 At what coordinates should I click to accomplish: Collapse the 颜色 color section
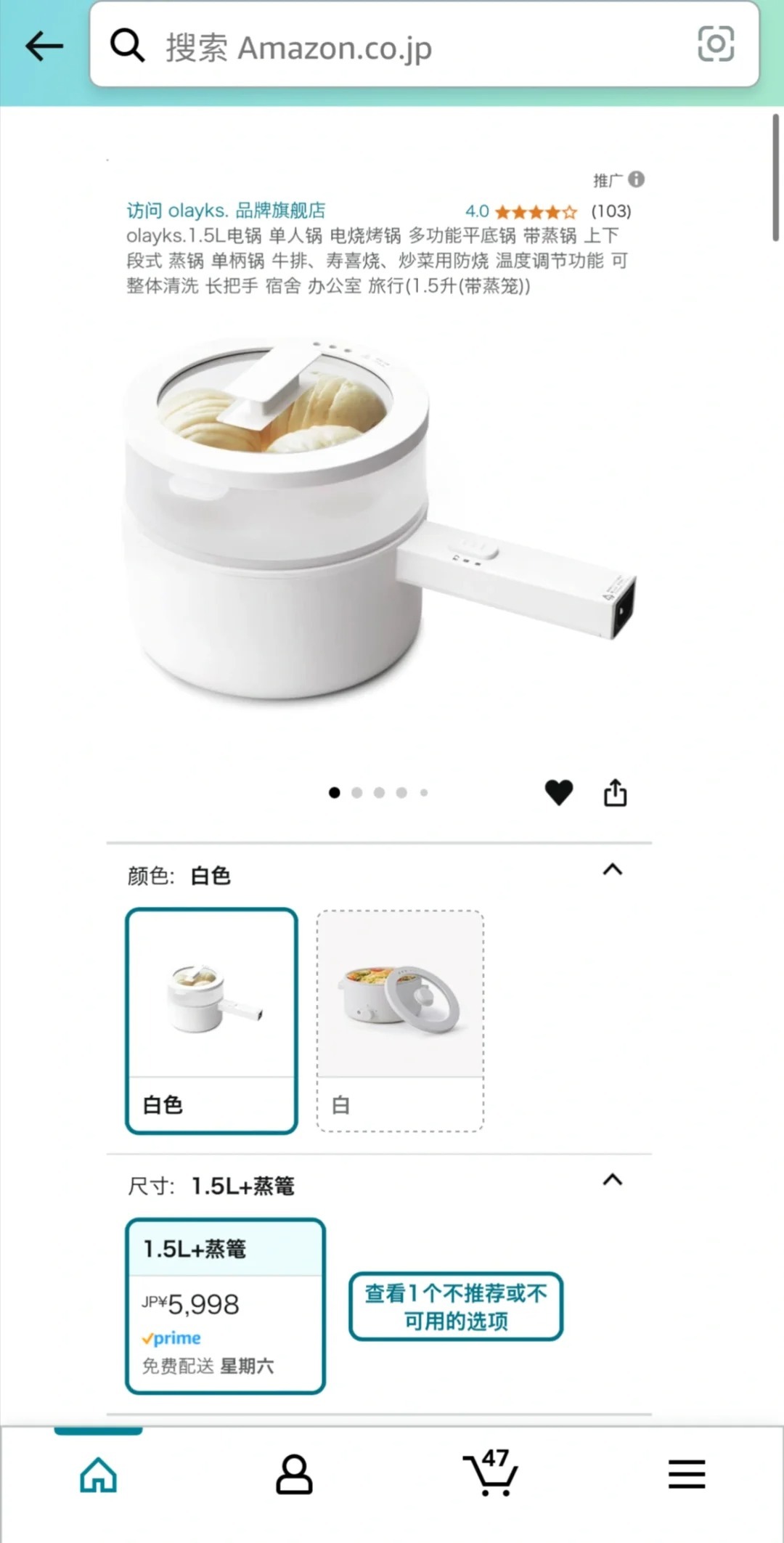[x=612, y=870]
